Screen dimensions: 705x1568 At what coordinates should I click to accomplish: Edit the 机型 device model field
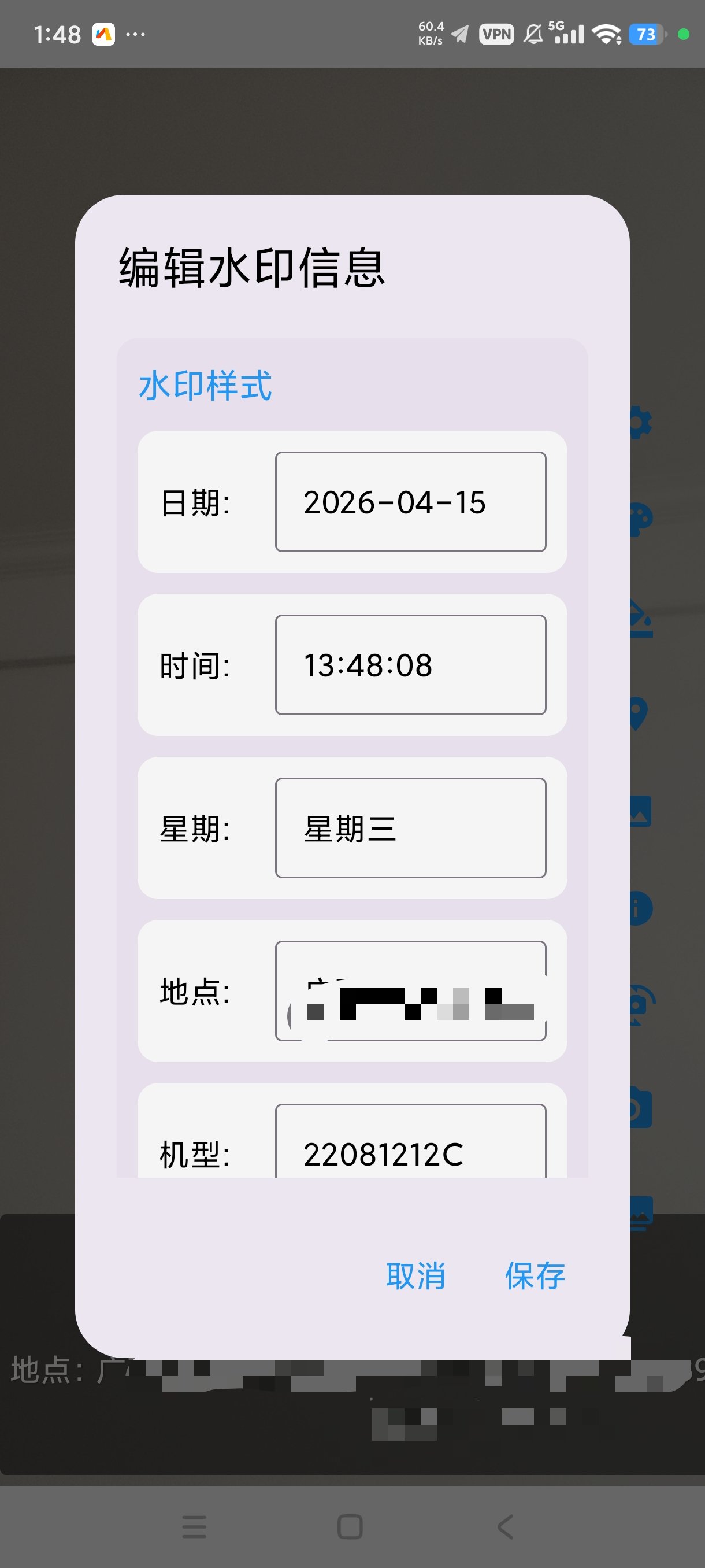(x=411, y=1141)
